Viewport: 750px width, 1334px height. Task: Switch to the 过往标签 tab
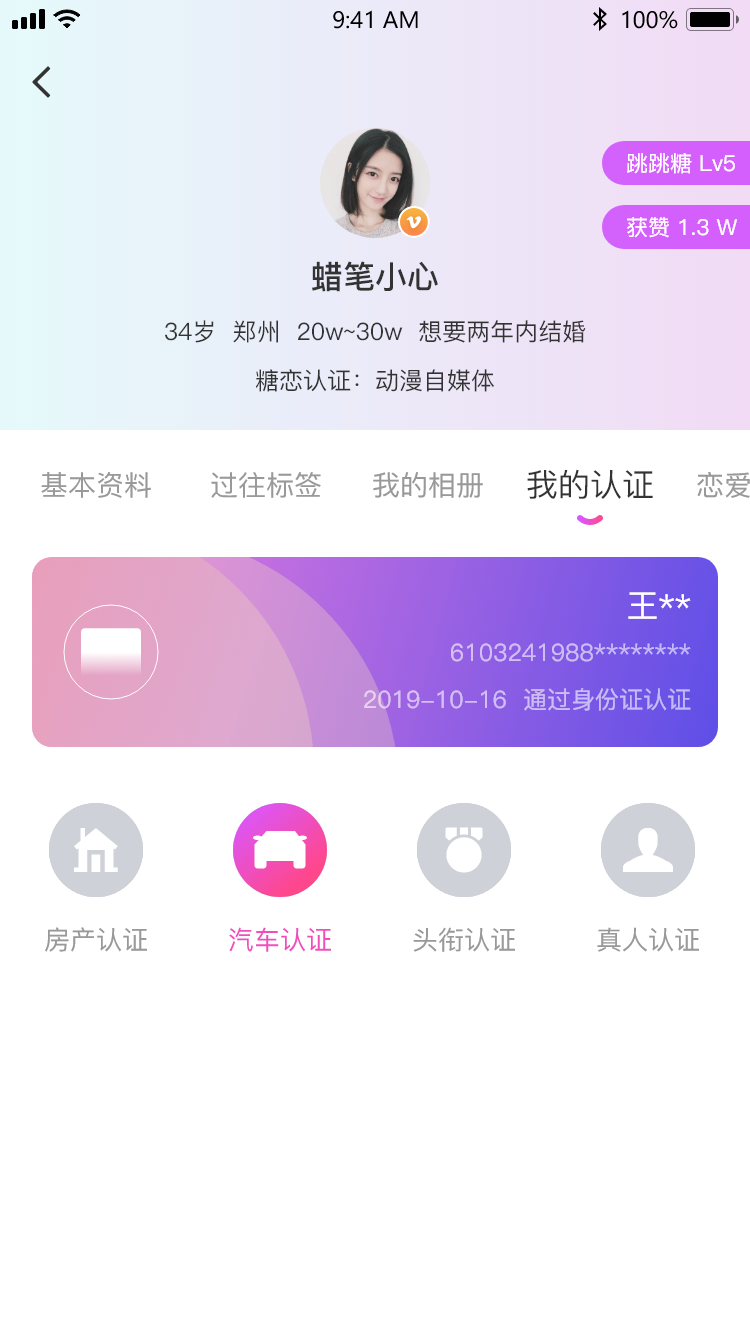pyautogui.click(x=266, y=486)
